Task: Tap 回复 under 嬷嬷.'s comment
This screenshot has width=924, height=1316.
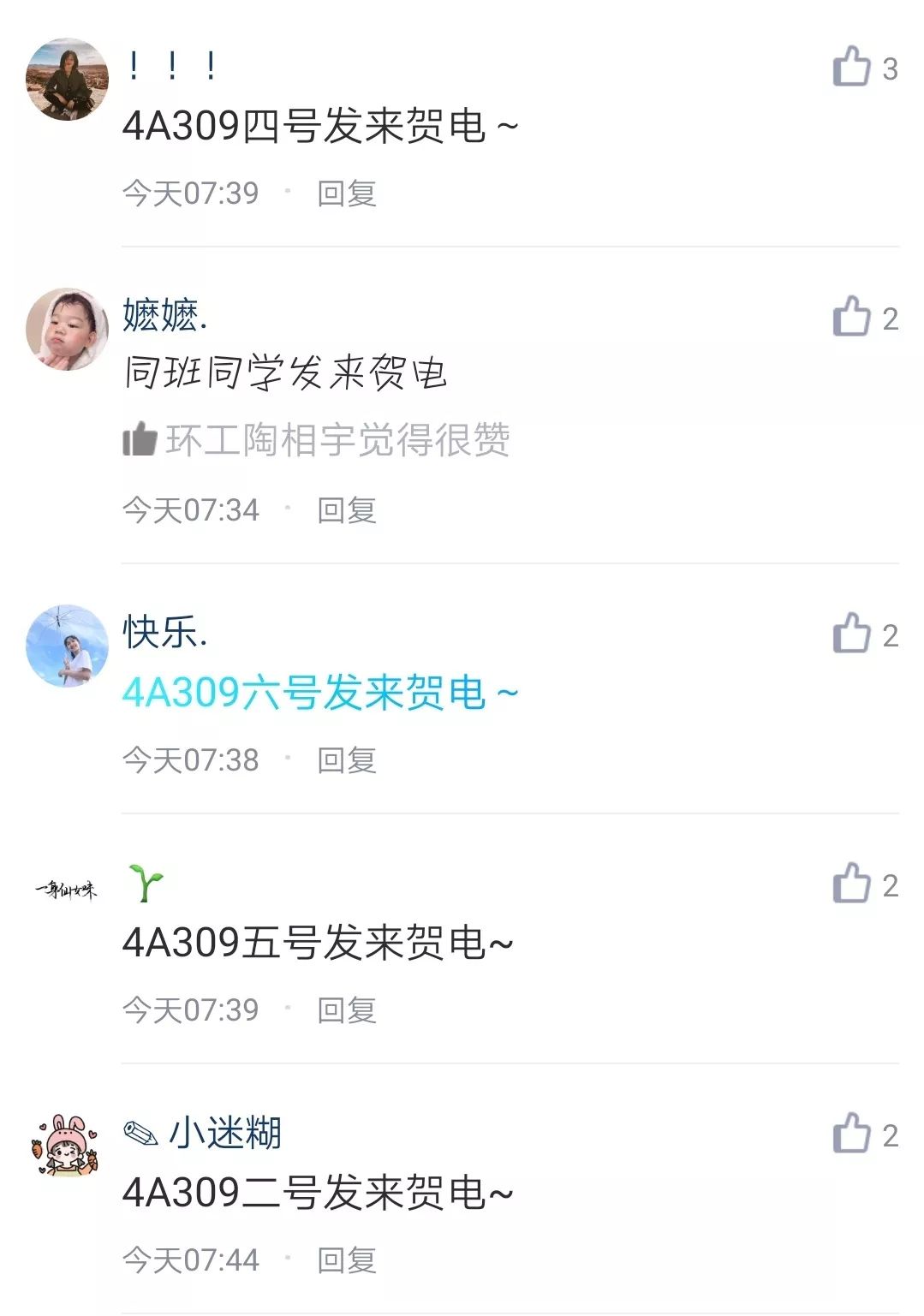Action: pos(347,510)
